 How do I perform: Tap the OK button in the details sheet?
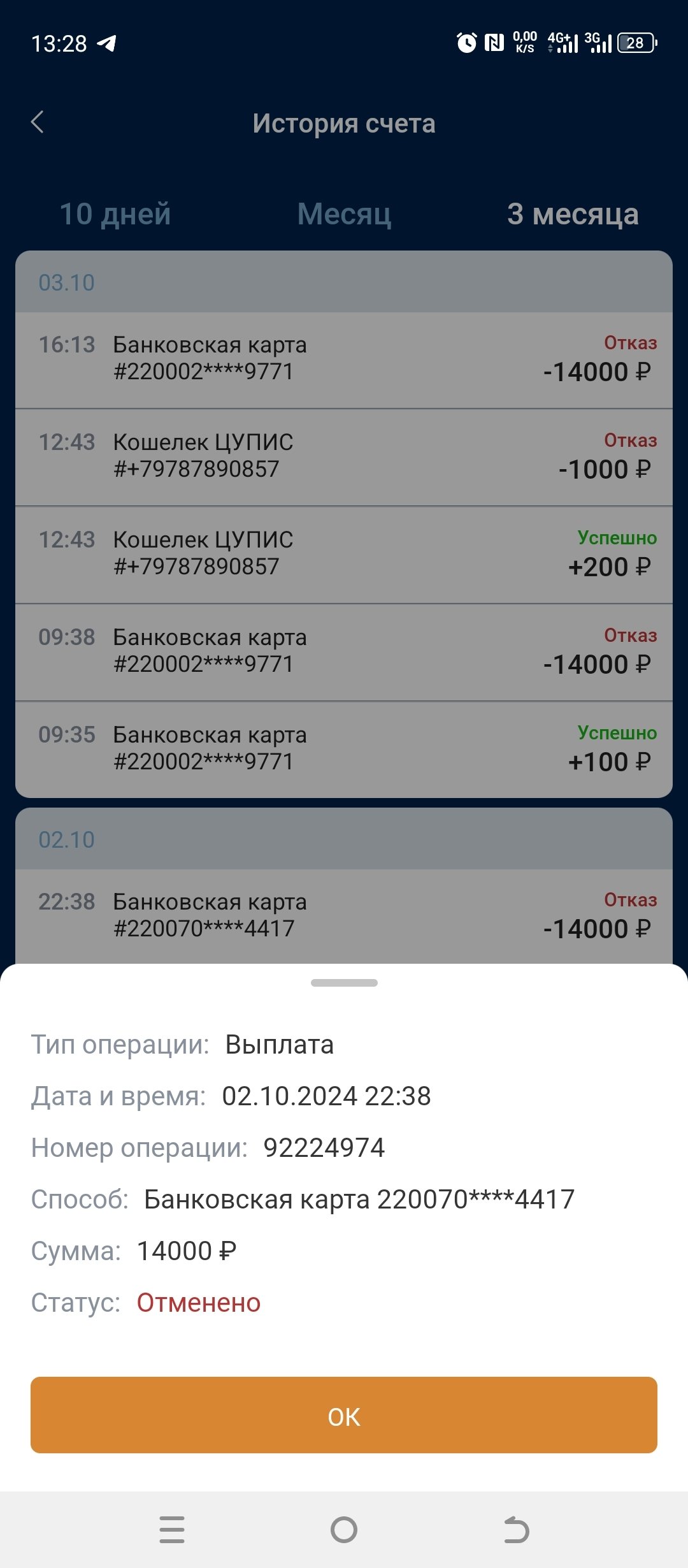coord(344,1416)
